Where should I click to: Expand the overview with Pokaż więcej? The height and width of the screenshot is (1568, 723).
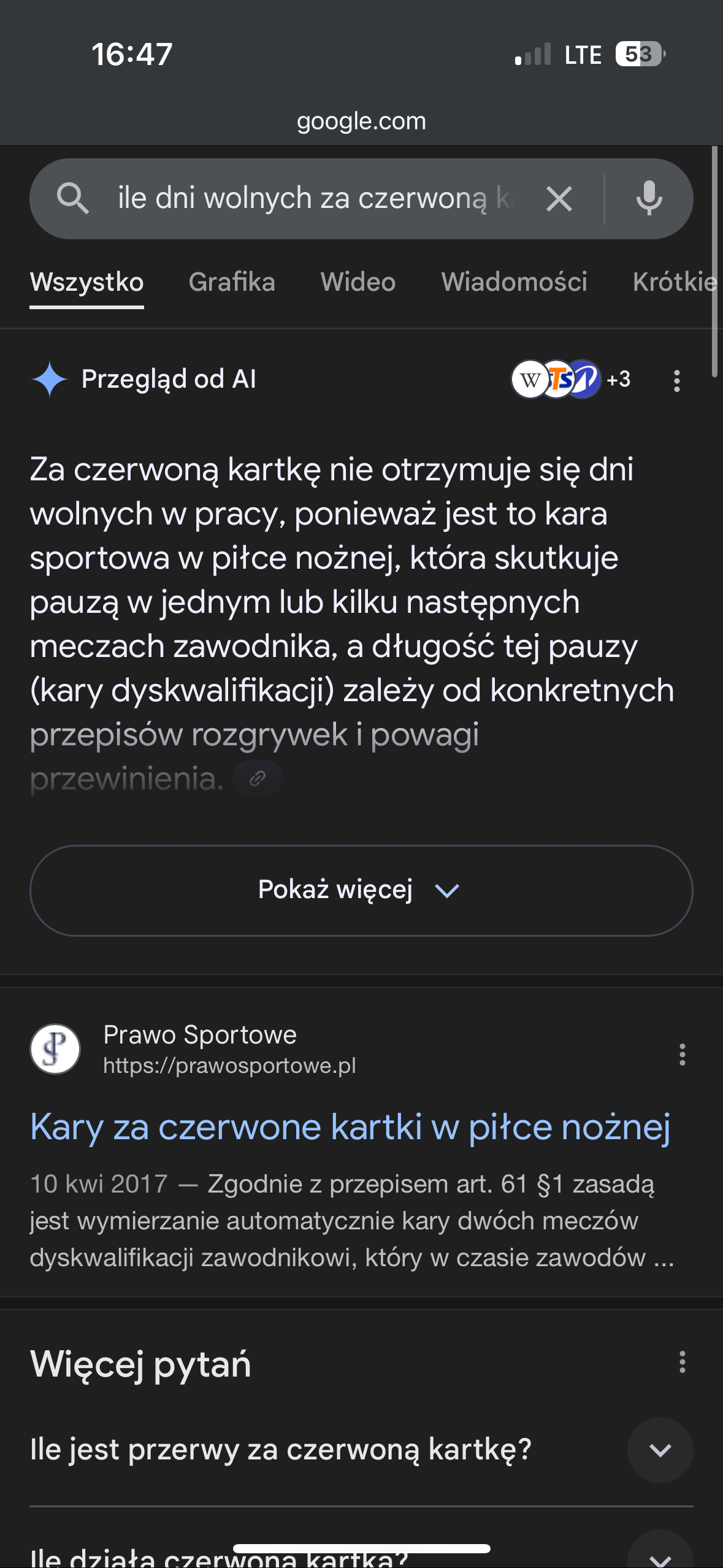361,890
